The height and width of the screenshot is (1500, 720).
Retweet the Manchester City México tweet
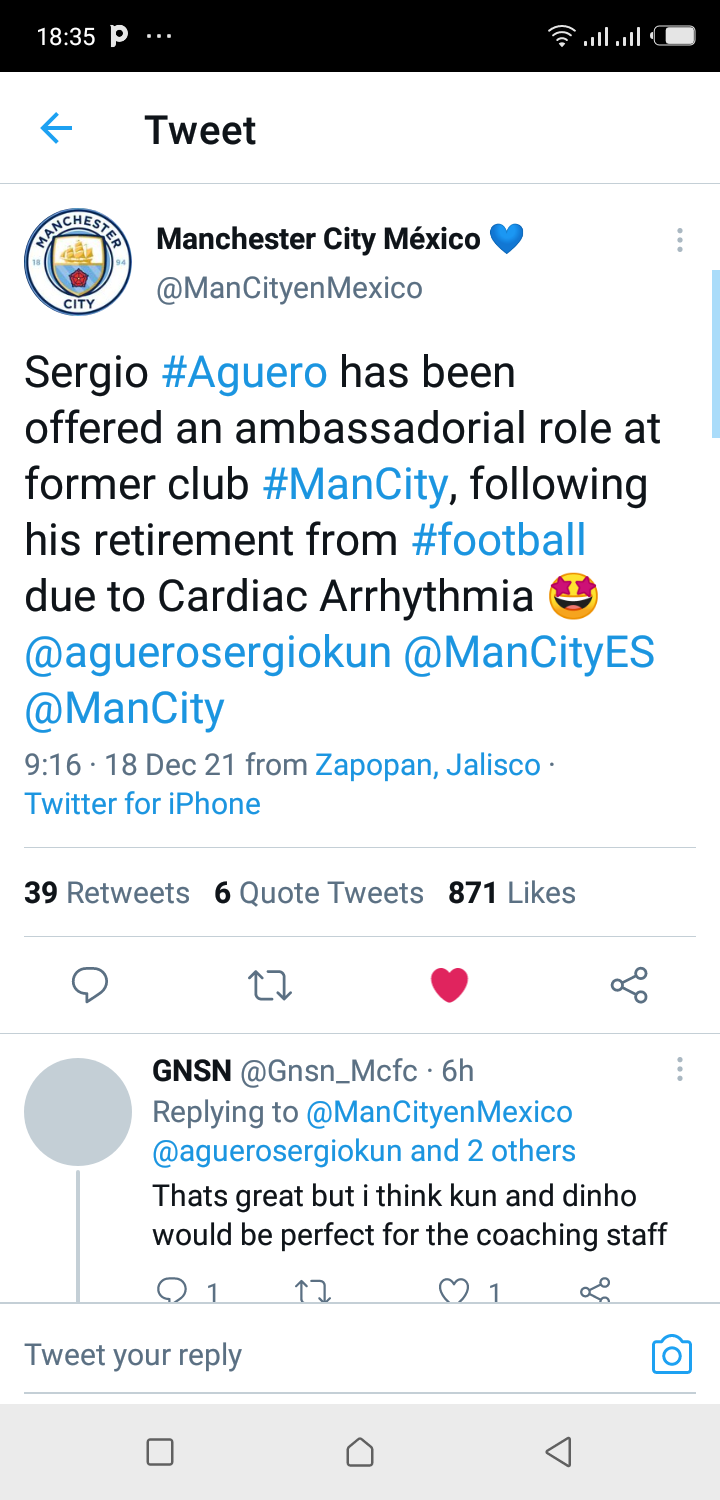point(270,985)
